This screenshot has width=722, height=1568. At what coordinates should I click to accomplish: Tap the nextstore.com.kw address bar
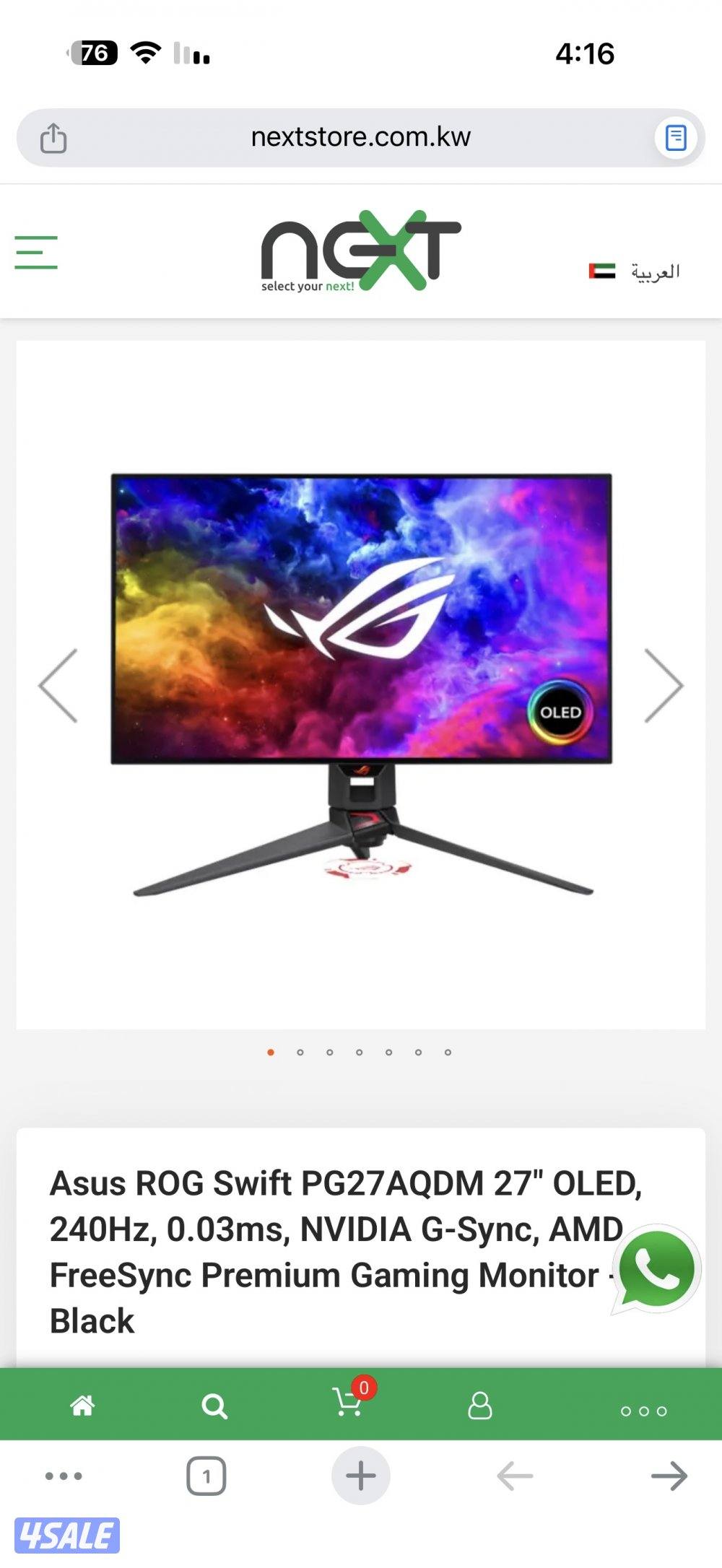(x=360, y=136)
